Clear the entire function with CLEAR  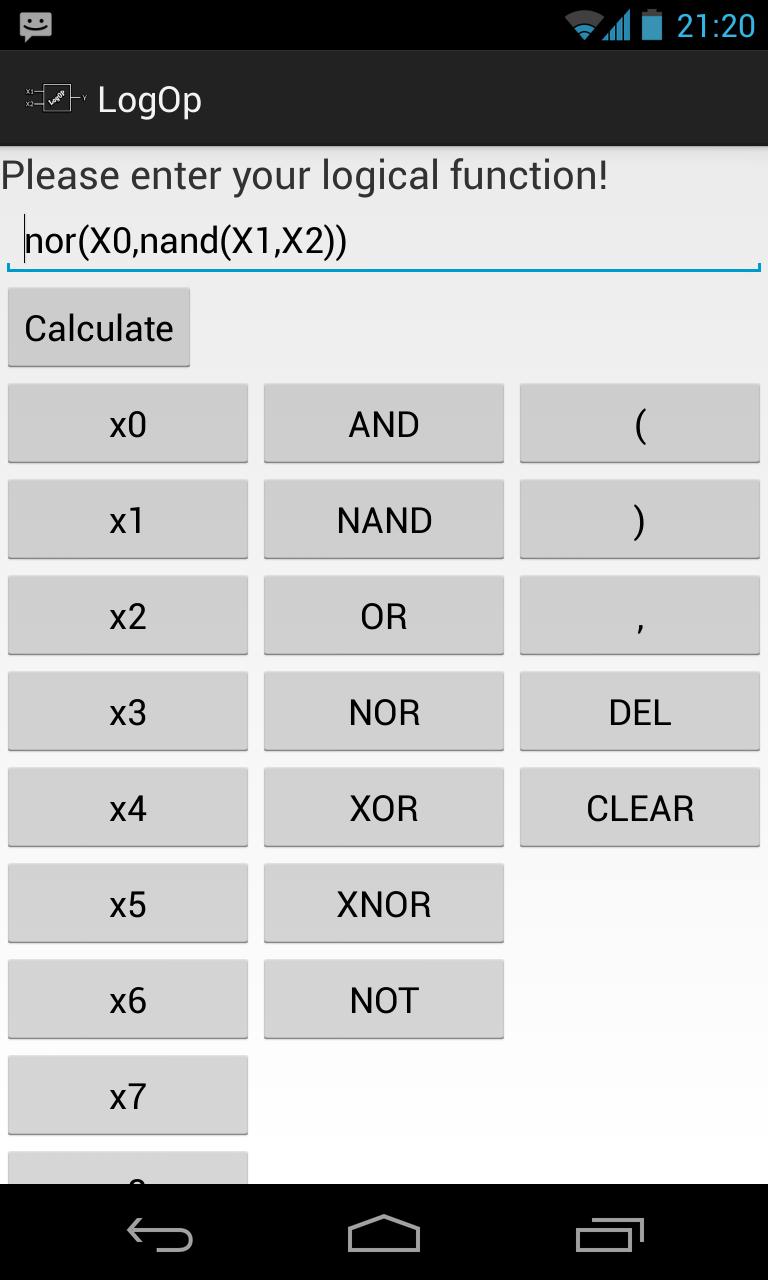[x=640, y=808]
